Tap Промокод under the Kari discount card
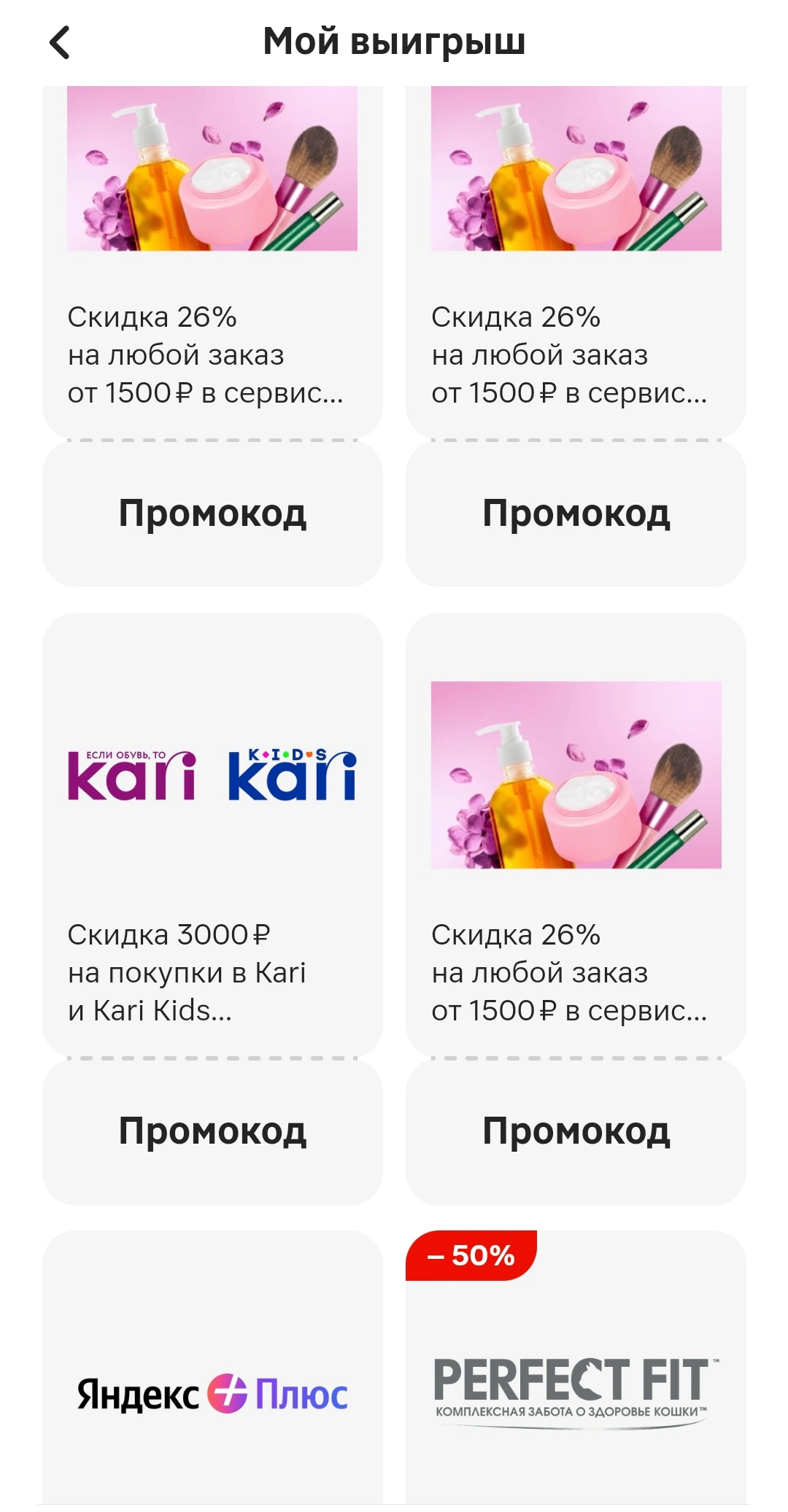788x1512 pixels. point(212,1131)
